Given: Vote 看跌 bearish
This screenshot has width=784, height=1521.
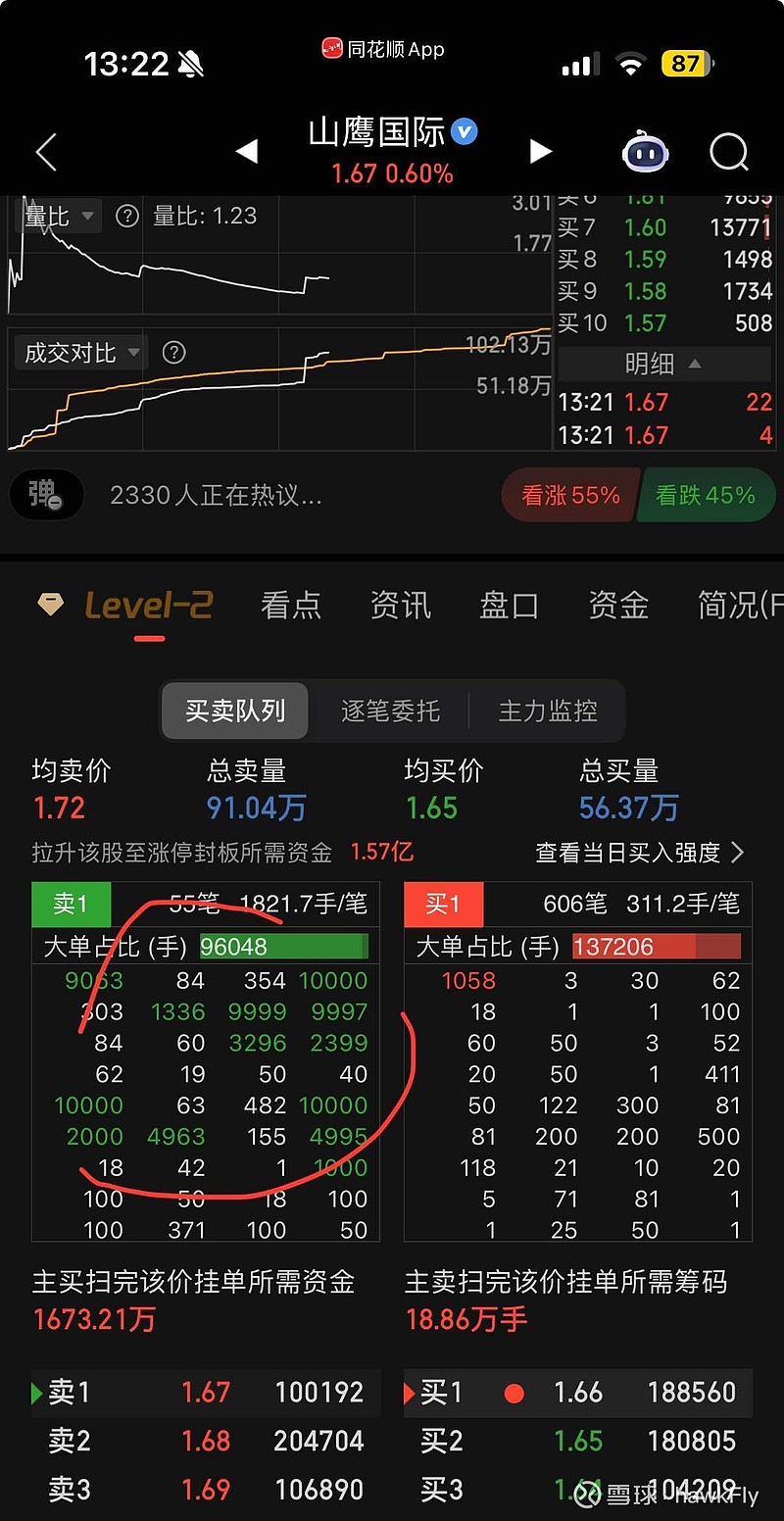Looking at the screenshot, I should [x=704, y=495].
